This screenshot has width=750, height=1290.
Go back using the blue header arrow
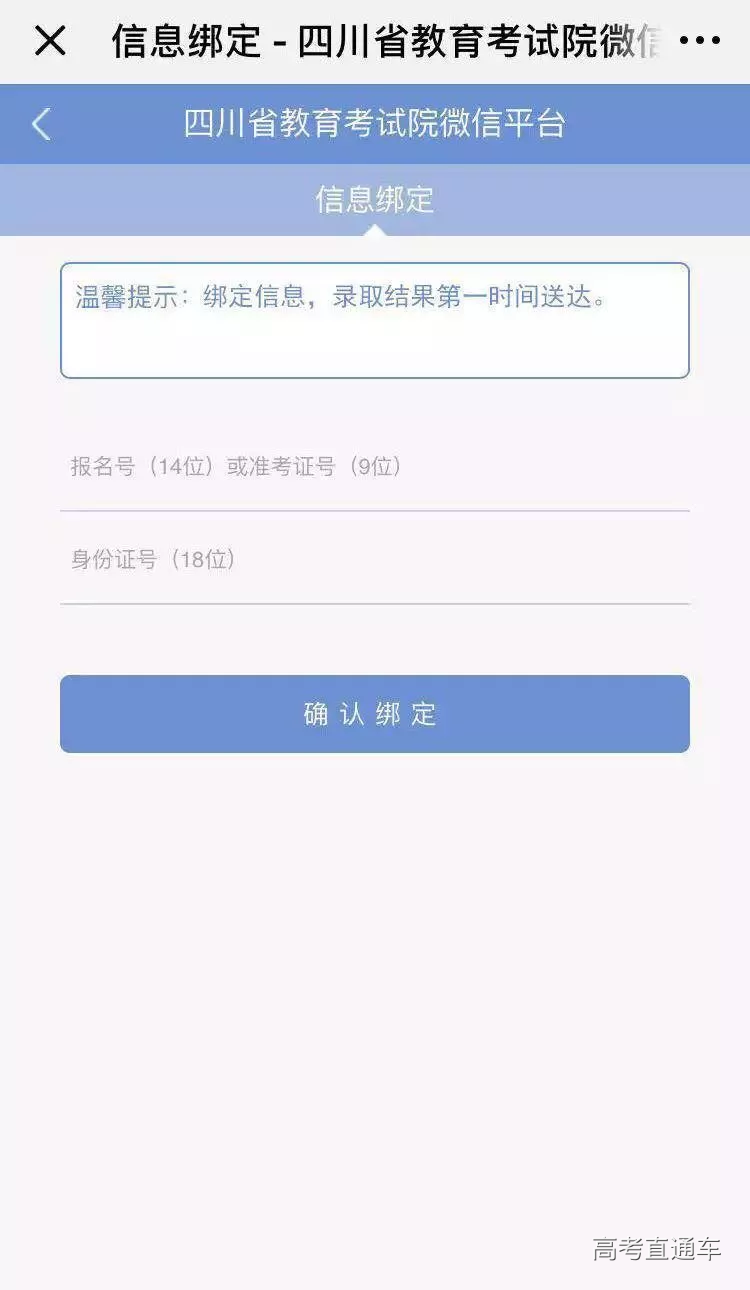pos(41,124)
